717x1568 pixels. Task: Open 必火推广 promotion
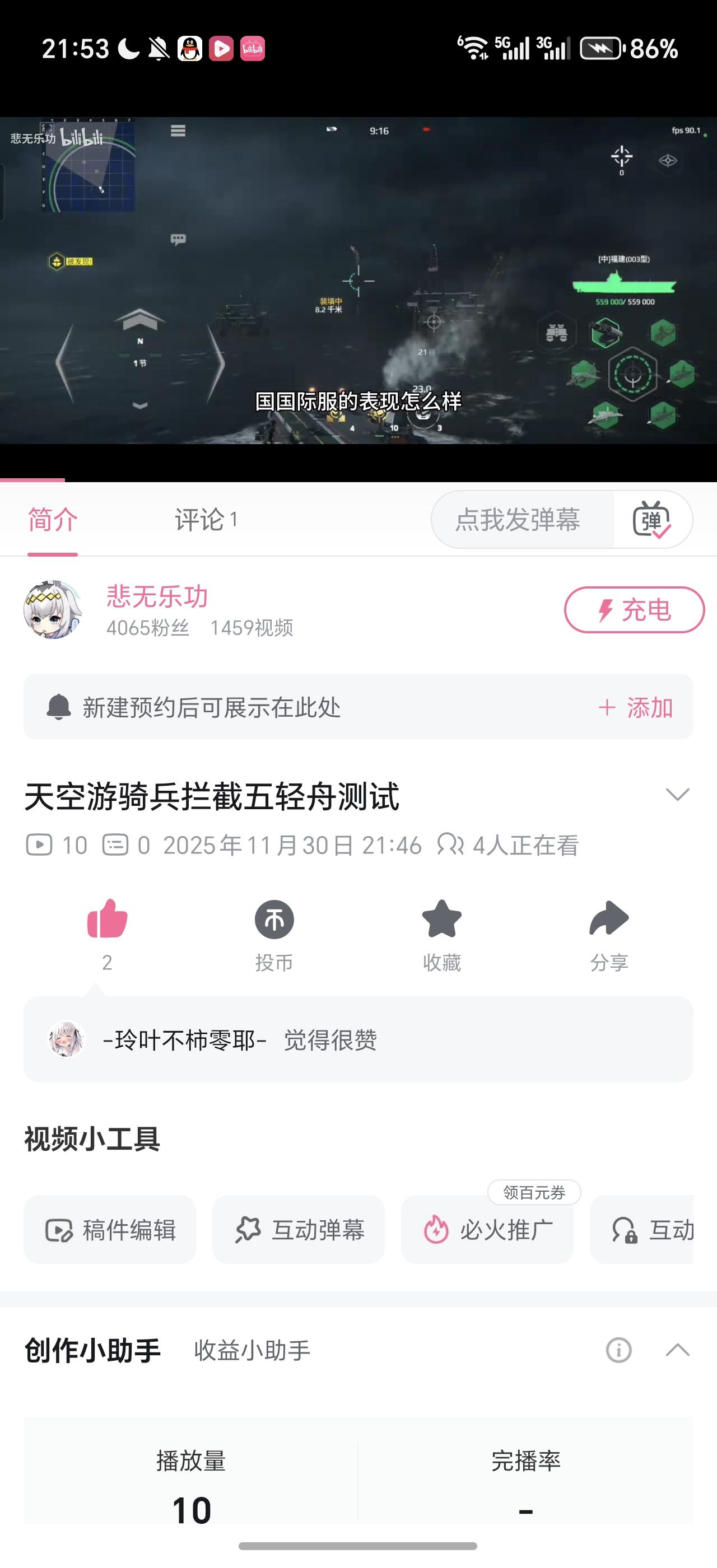[487, 1230]
